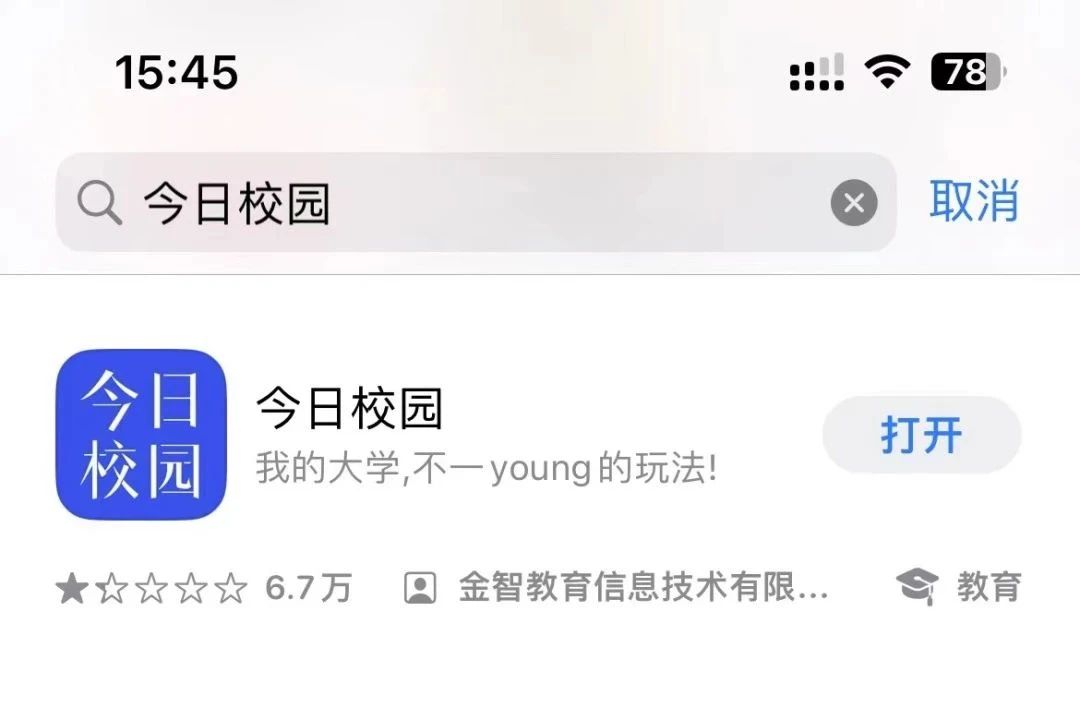This screenshot has width=1080, height=707.
Task: Open the 今日校园 app via 打开 button
Action: [x=921, y=435]
